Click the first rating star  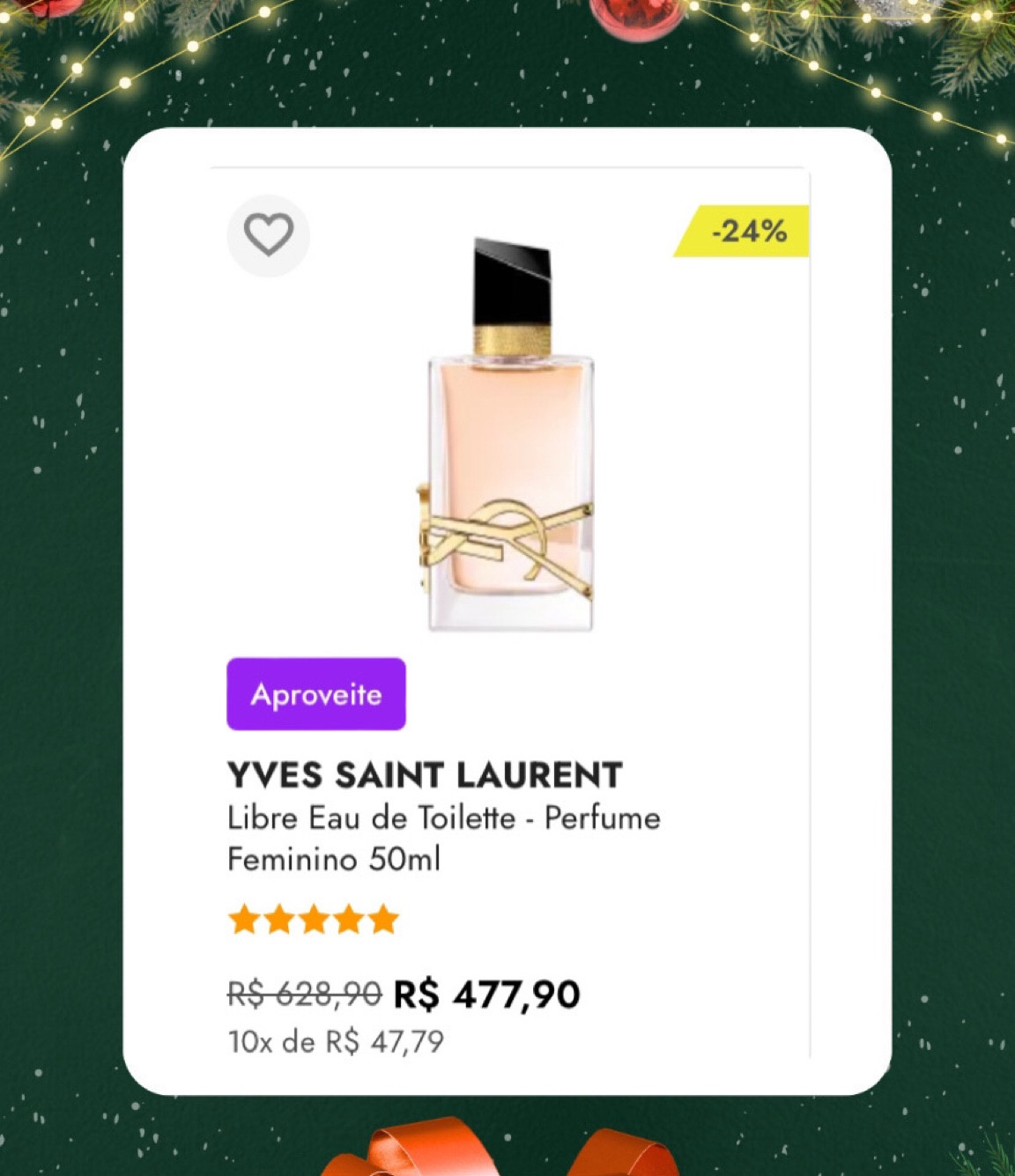[x=242, y=919]
